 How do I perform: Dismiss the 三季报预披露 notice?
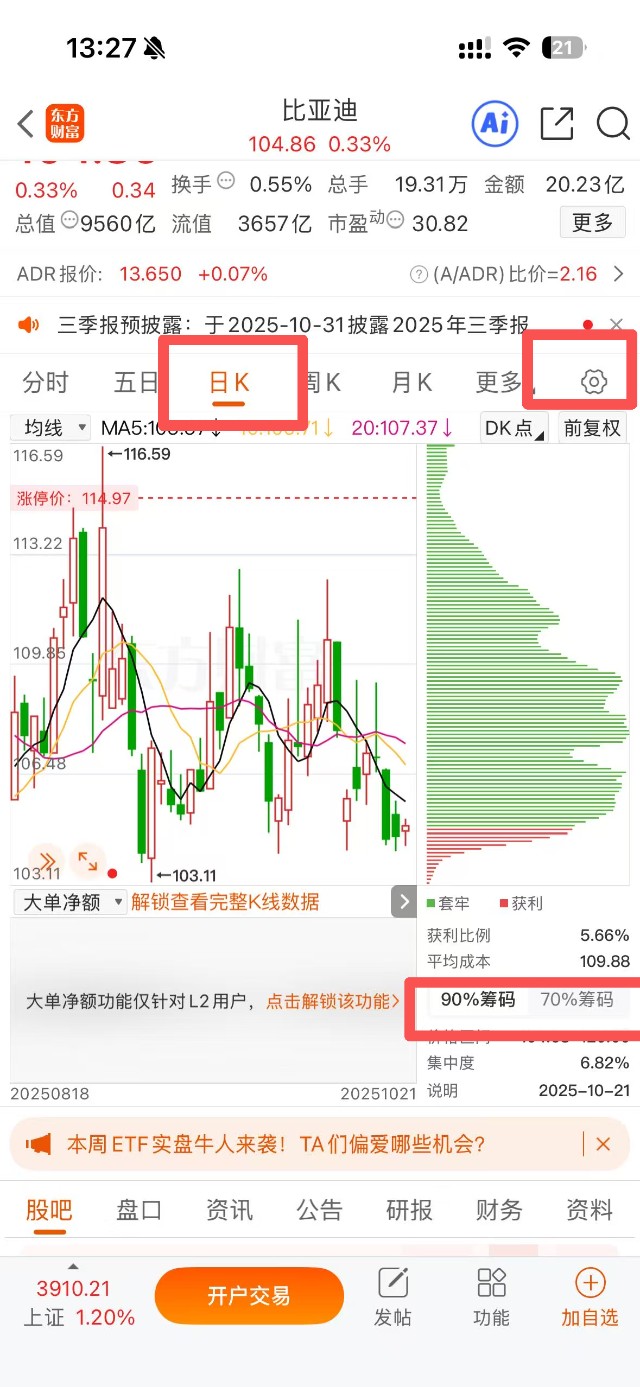(x=616, y=324)
